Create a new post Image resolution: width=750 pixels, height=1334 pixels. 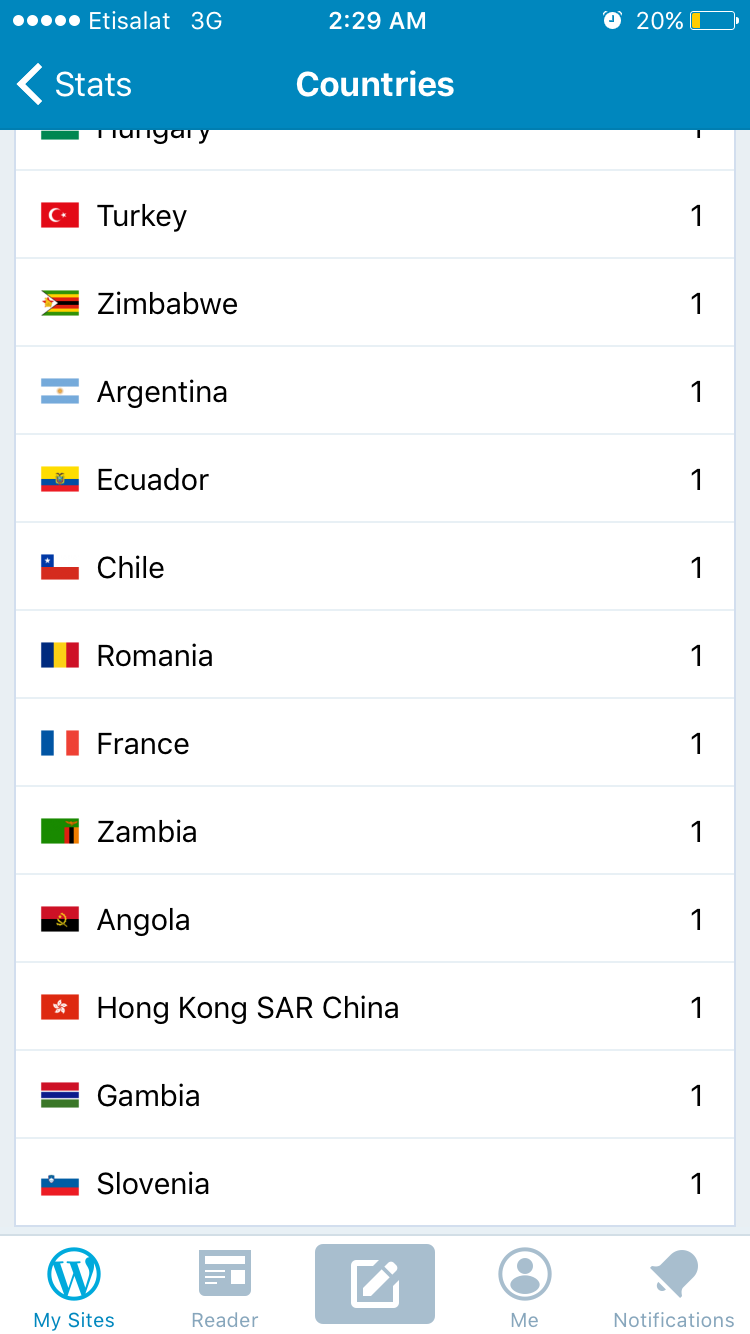click(375, 1284)
